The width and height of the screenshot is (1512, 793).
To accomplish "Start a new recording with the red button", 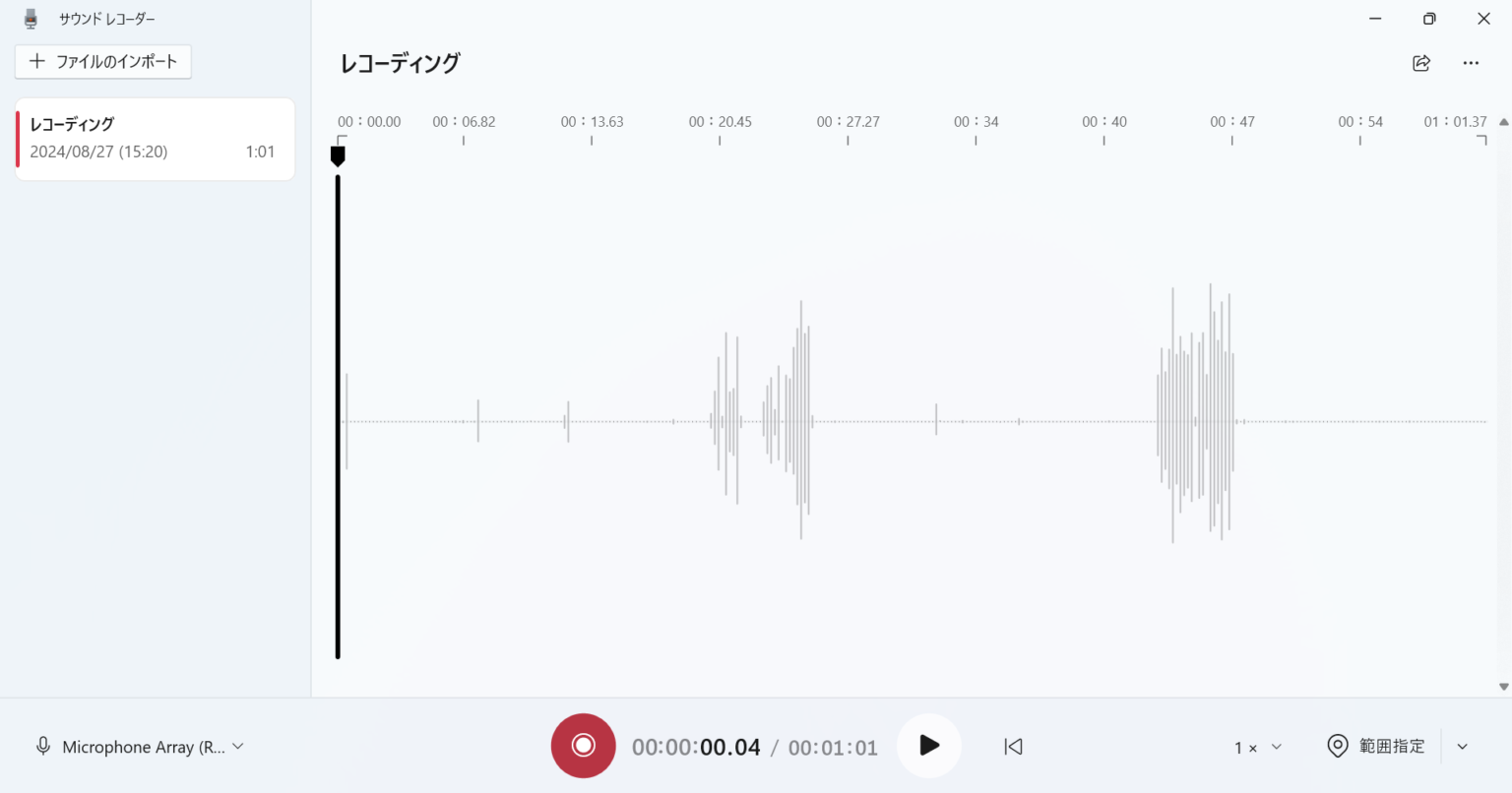I will [583, 745].
